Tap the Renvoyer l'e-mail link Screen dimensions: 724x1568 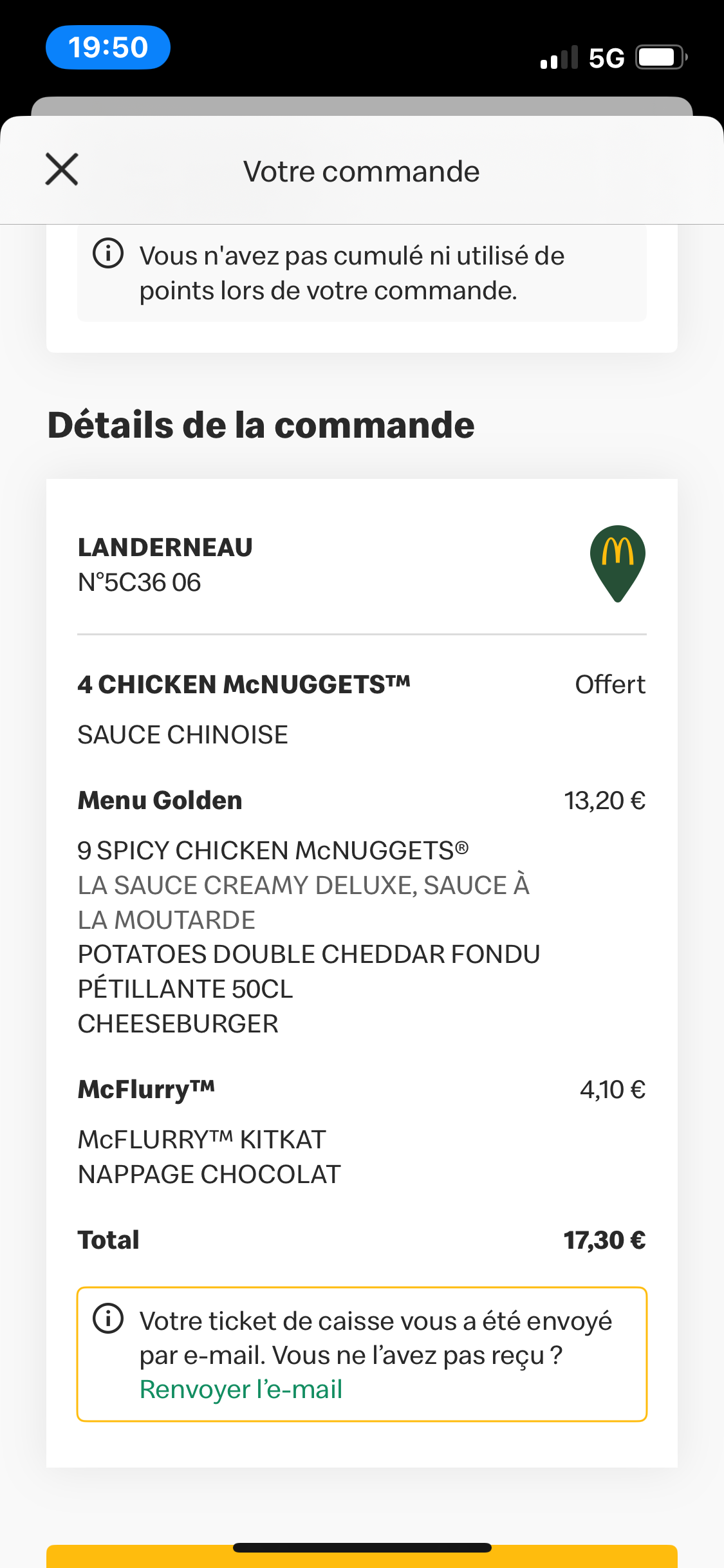point(241,1390)
